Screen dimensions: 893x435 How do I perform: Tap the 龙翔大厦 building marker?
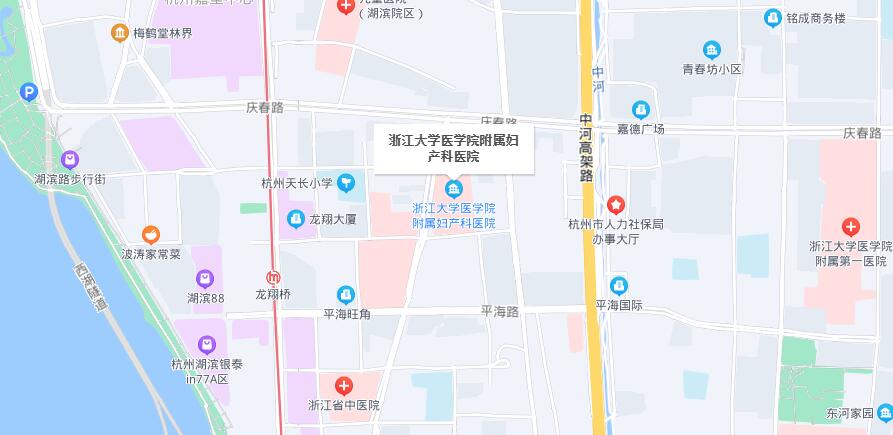[x=296, y=218]
